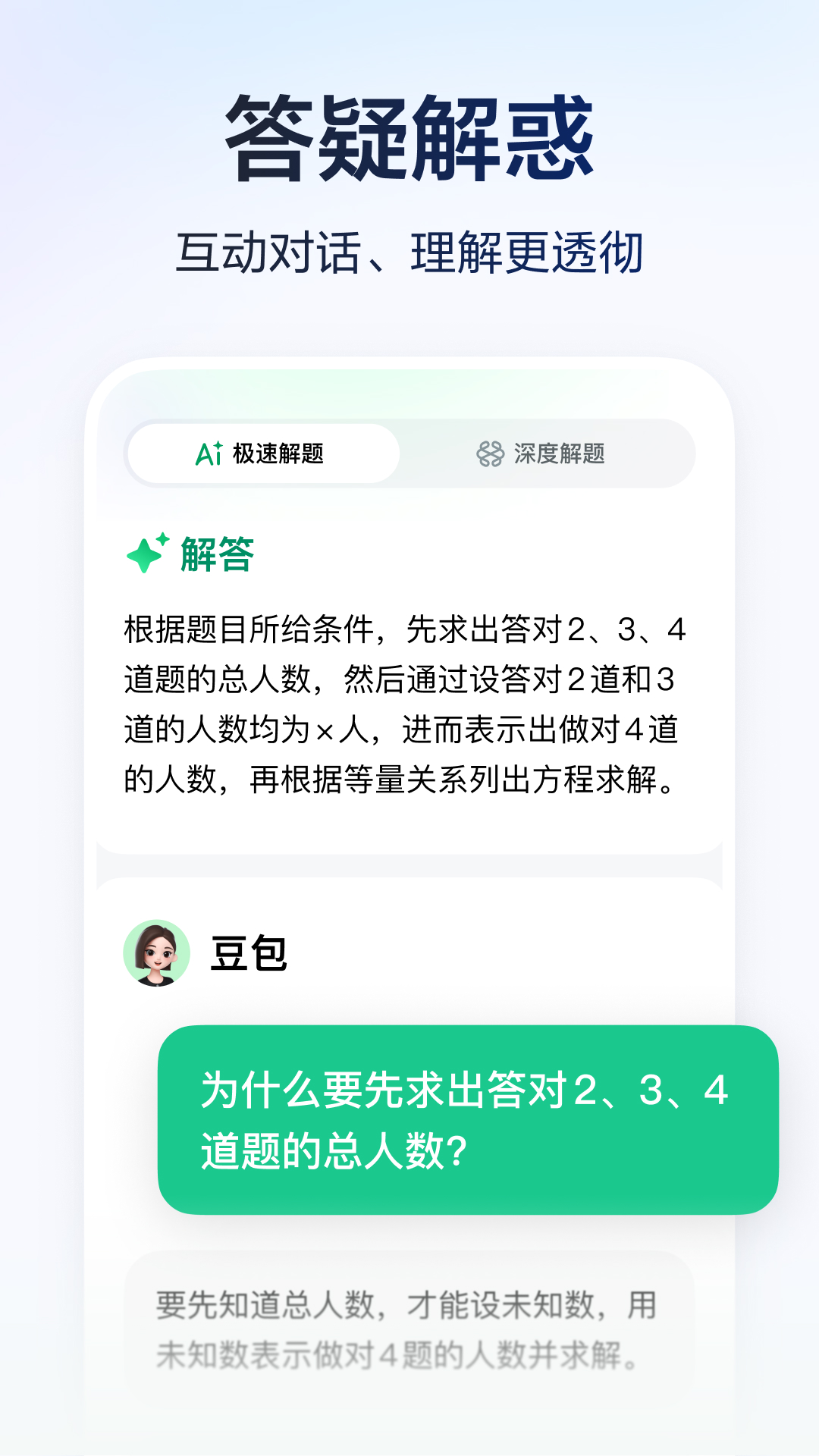Screen dimensions: 819x1456
Task: Click the small sparkle accent on the Ai badge
Action: click(x=218, y=445)
